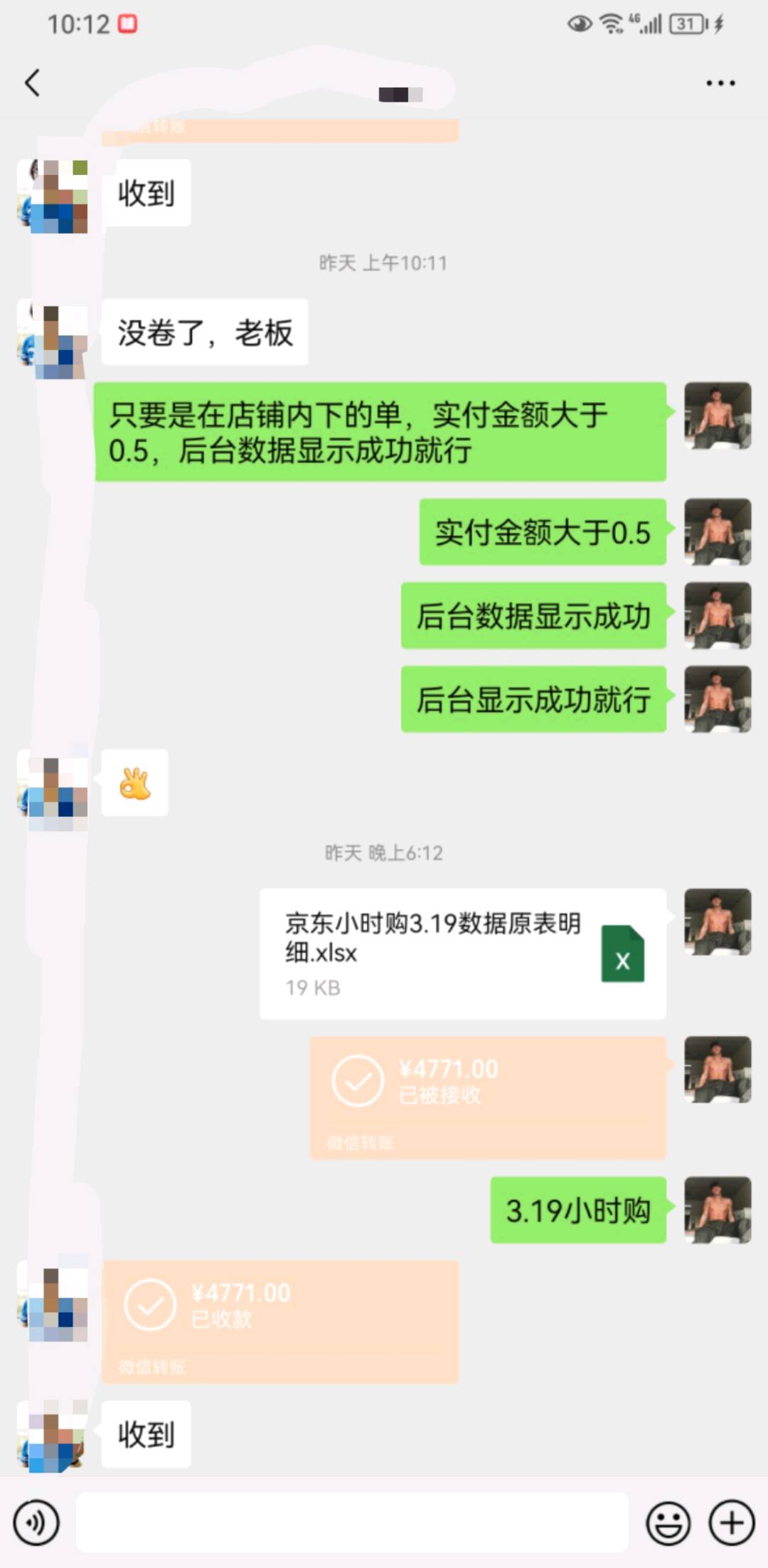Open the plus attachments menu

pos(732,1522)
